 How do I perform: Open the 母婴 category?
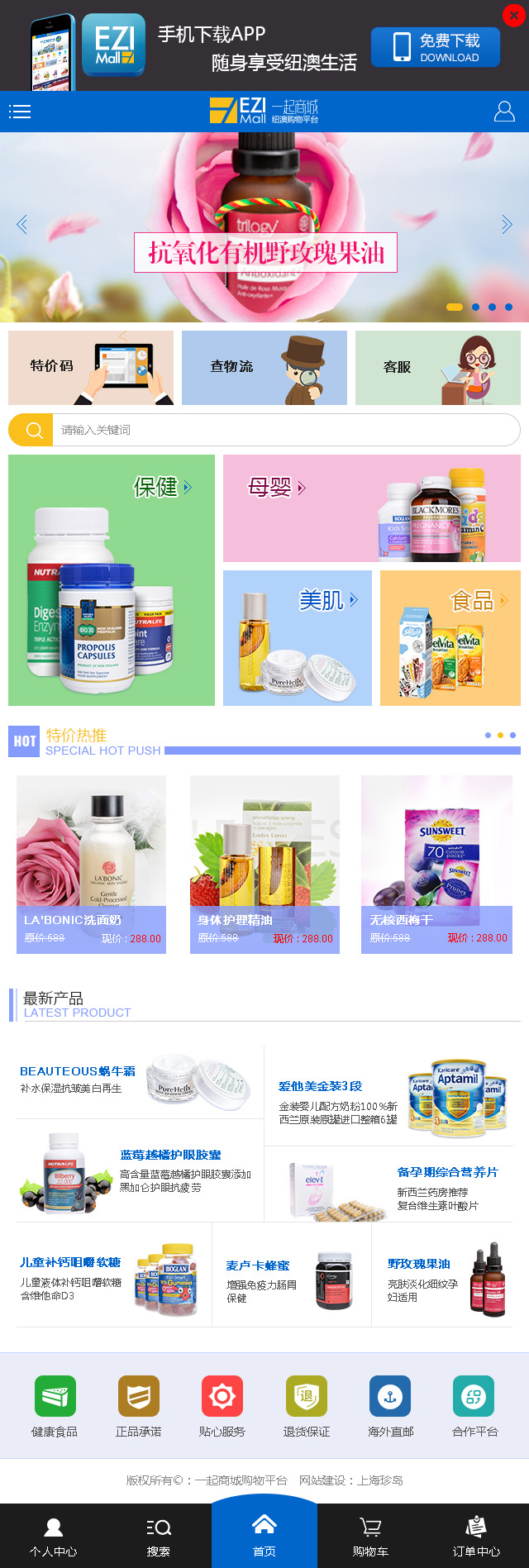point(372,508)
